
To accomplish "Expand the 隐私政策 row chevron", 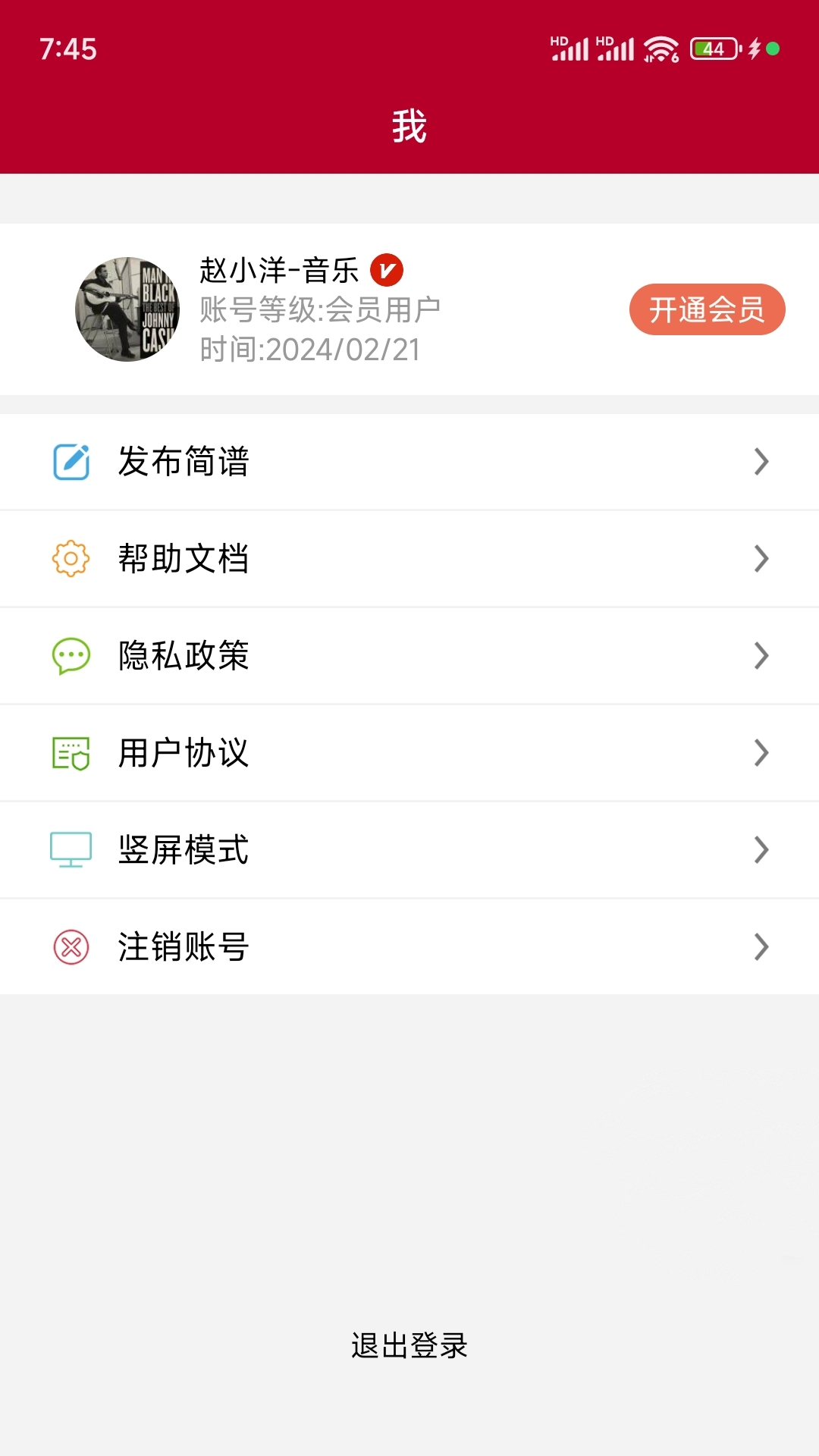I will click(x=761, y=655).
